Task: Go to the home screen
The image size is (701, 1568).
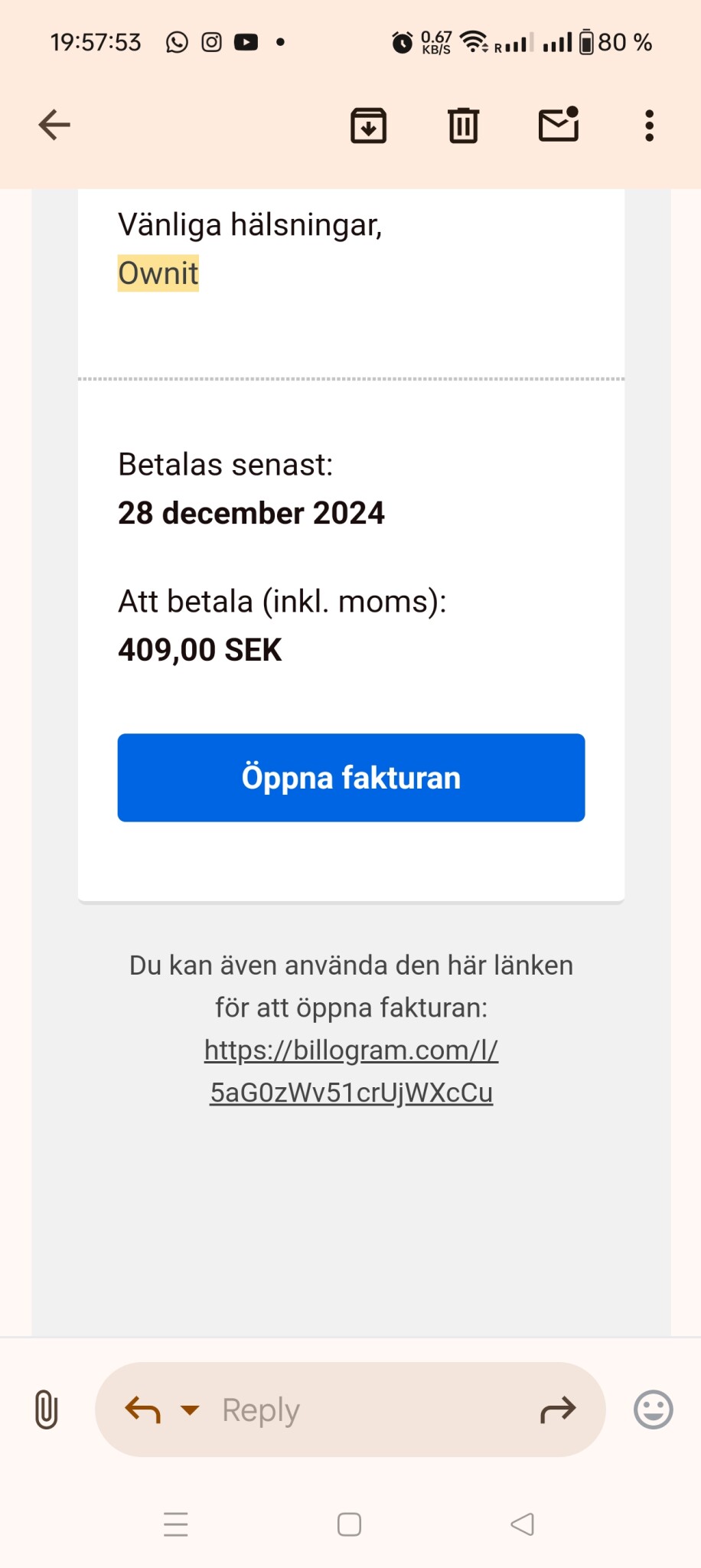Action: 349,1524
